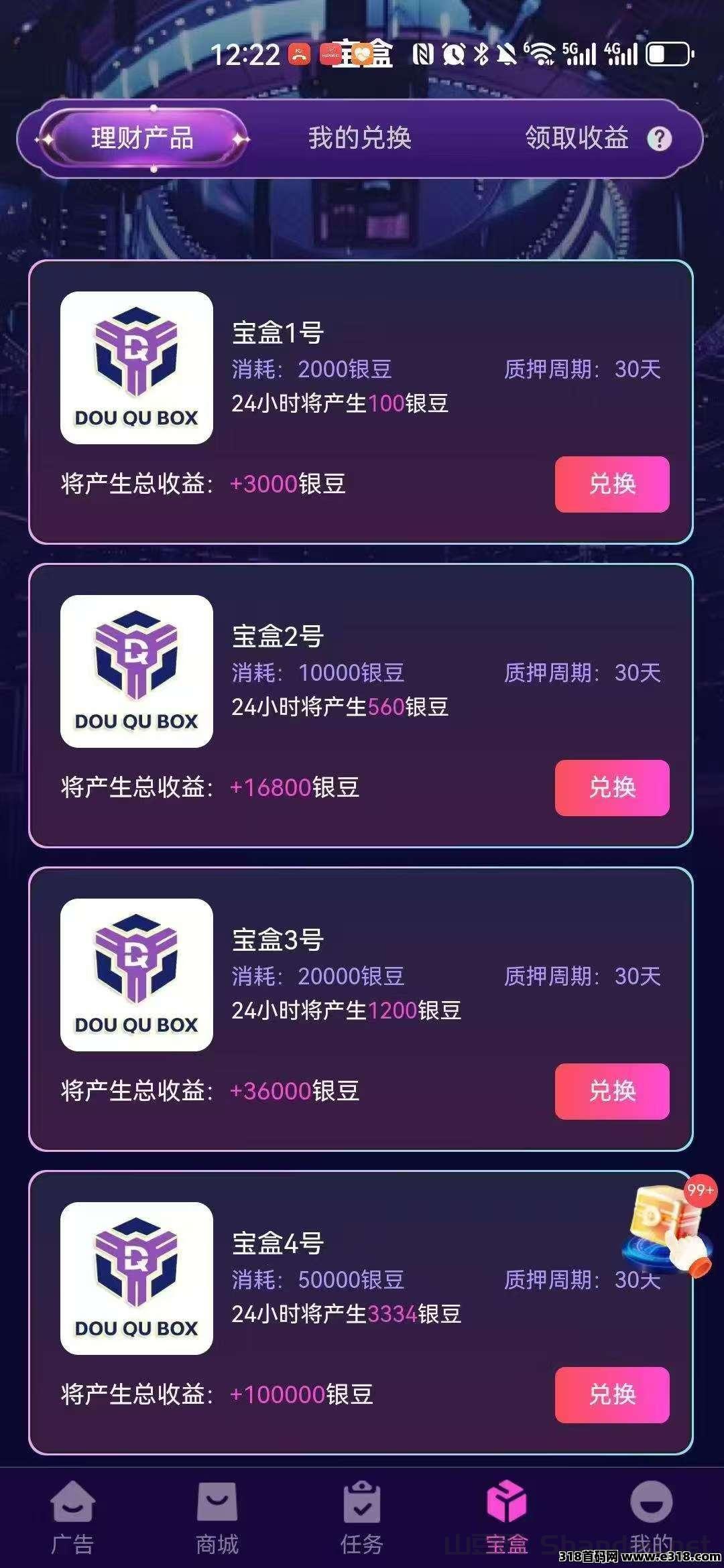The height and width of the screenshot is (1568, 724).
Task: Switch to the 领取收益 tab
Action: coord(577,139)
